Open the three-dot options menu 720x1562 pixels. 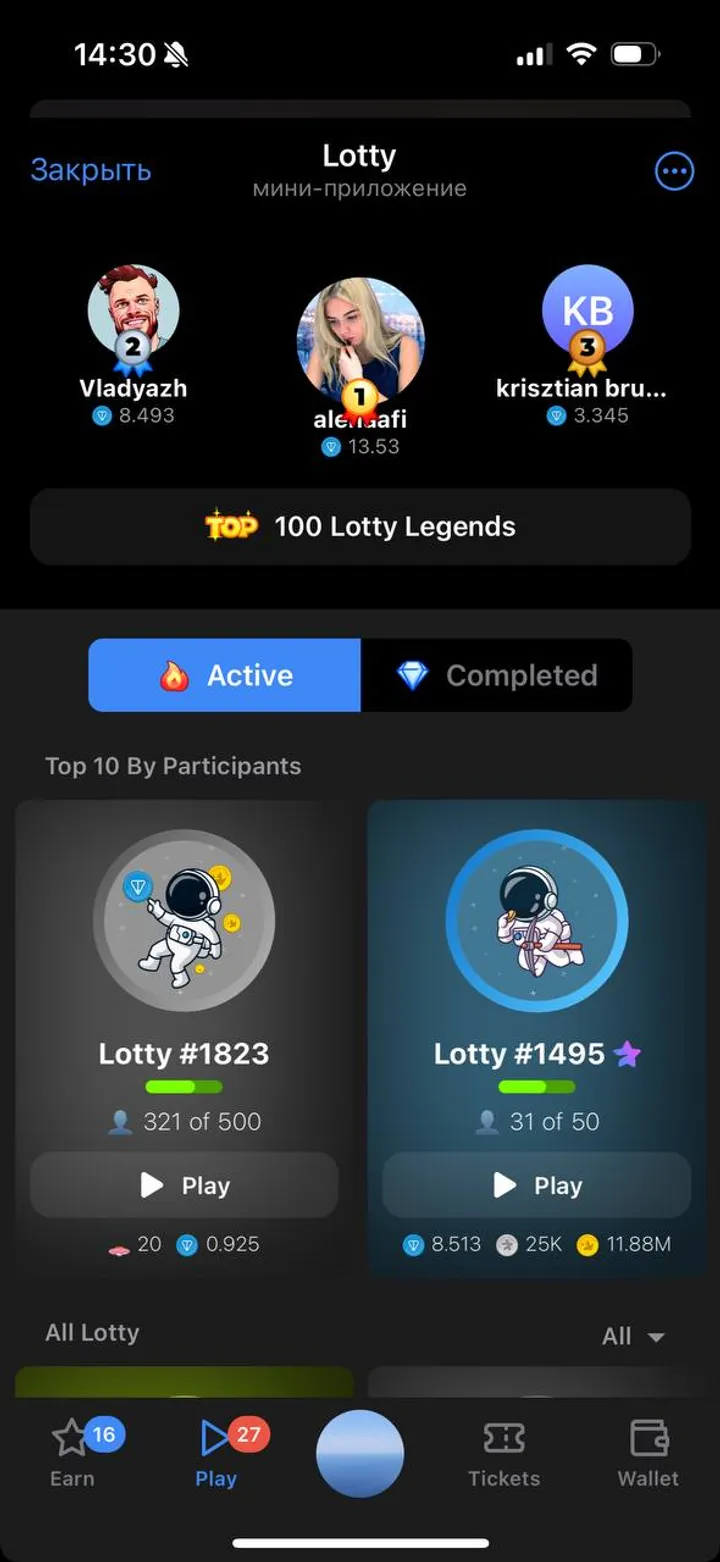[673, 170]
